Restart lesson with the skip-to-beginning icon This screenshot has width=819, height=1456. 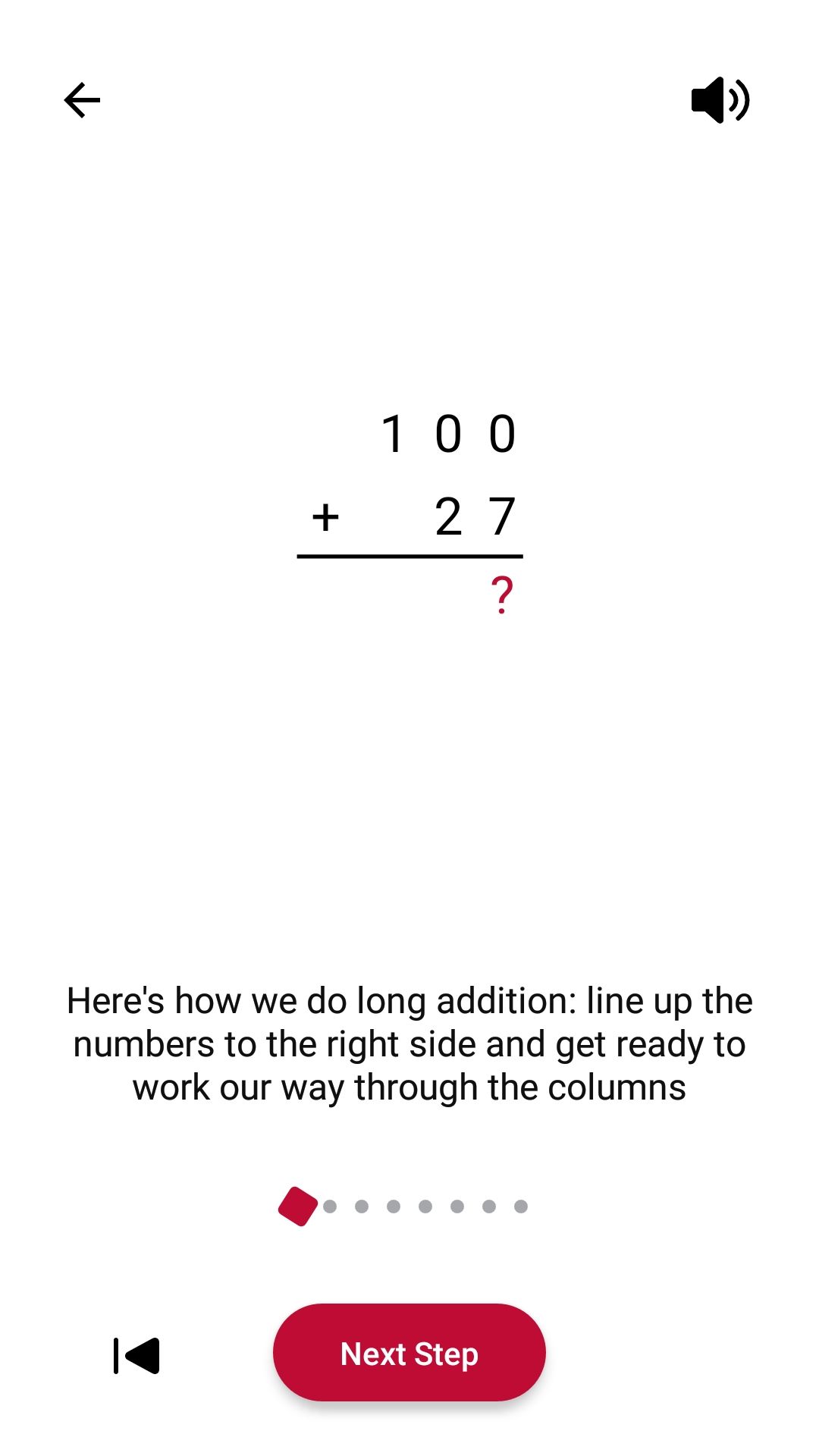coord(136,1353)
